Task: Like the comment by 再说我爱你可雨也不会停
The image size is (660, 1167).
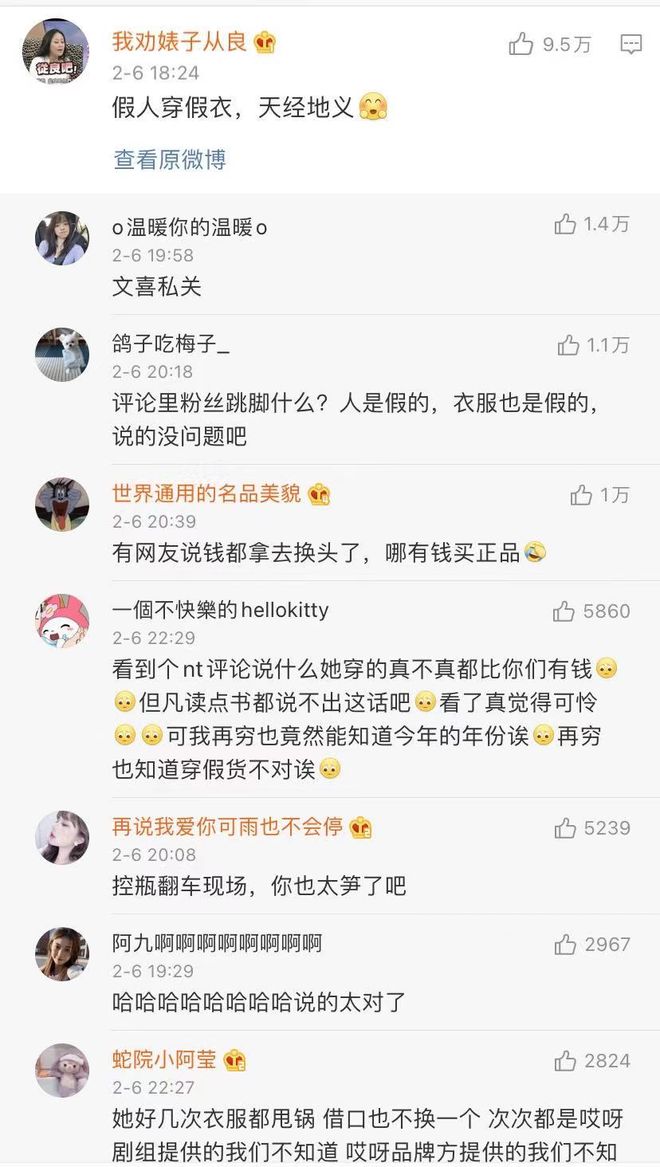Action: [x=565, y=828]
